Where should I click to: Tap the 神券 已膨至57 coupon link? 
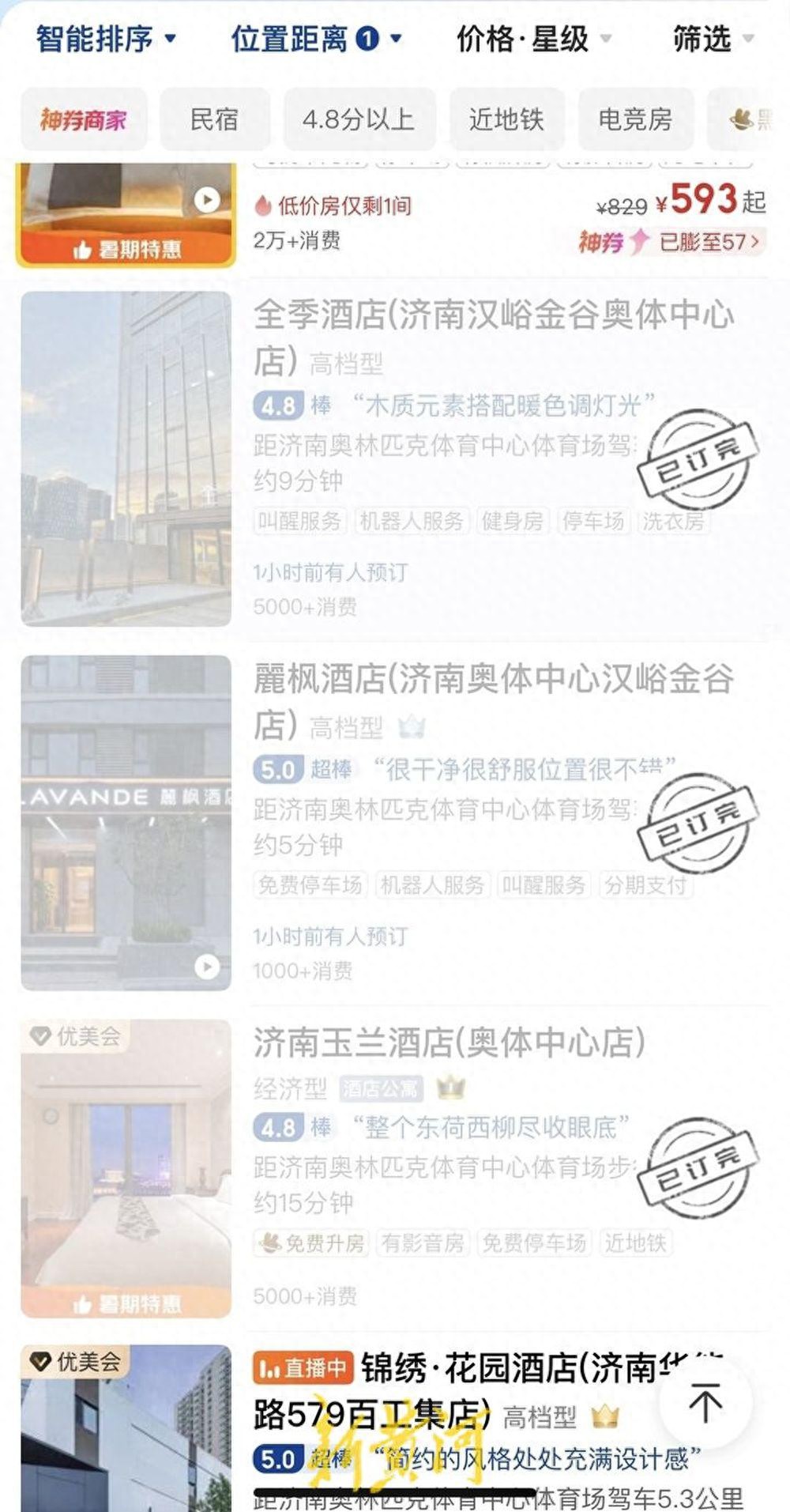click(671, 242)
